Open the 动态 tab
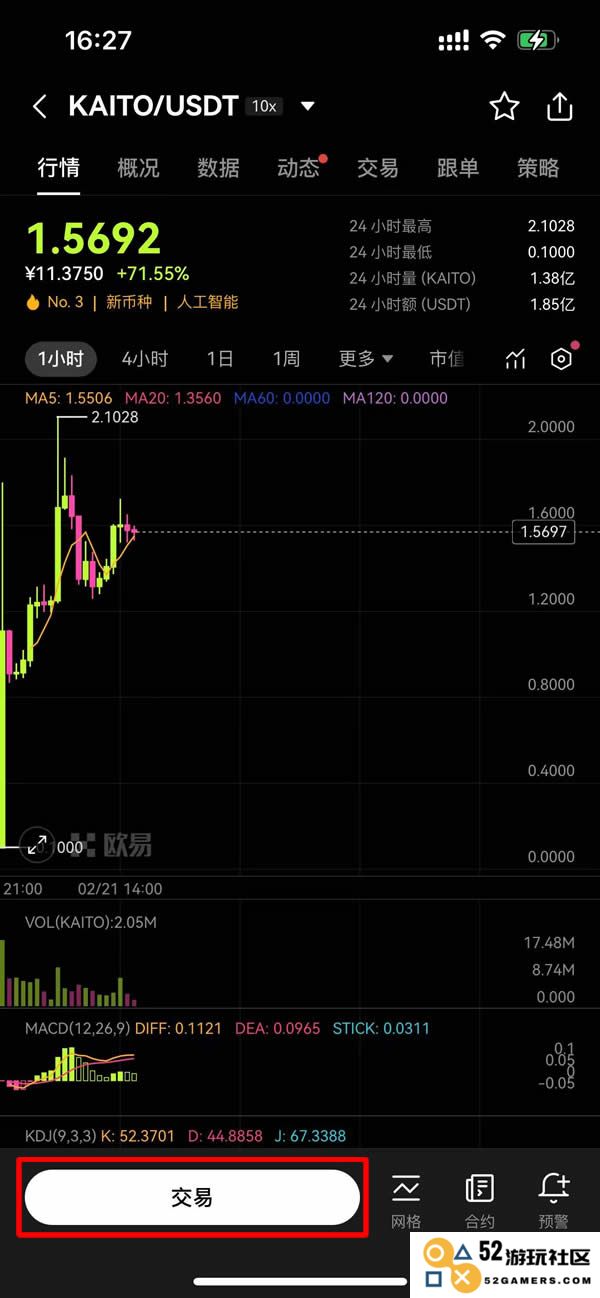 tap(298, 168)
